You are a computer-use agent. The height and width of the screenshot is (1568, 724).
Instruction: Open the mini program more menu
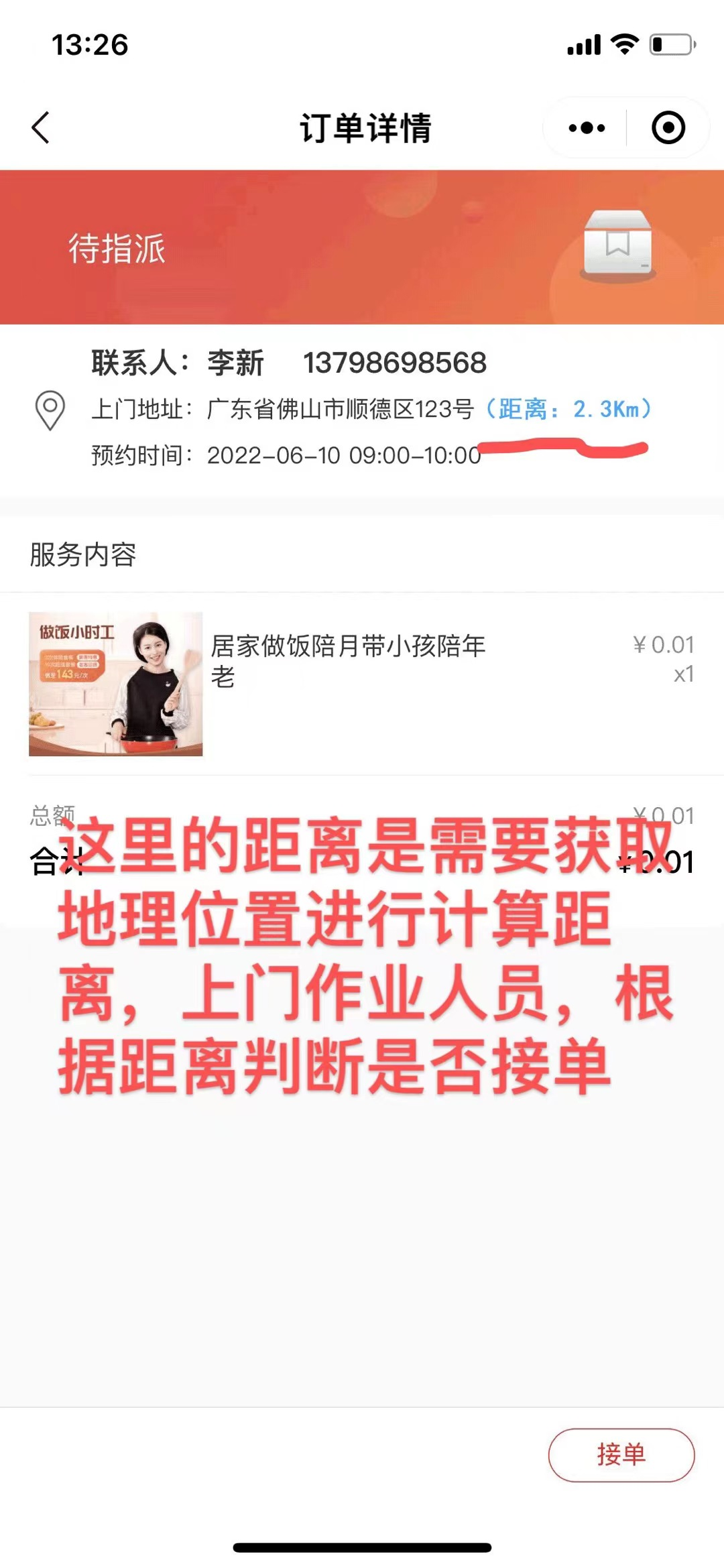[586, 127]
